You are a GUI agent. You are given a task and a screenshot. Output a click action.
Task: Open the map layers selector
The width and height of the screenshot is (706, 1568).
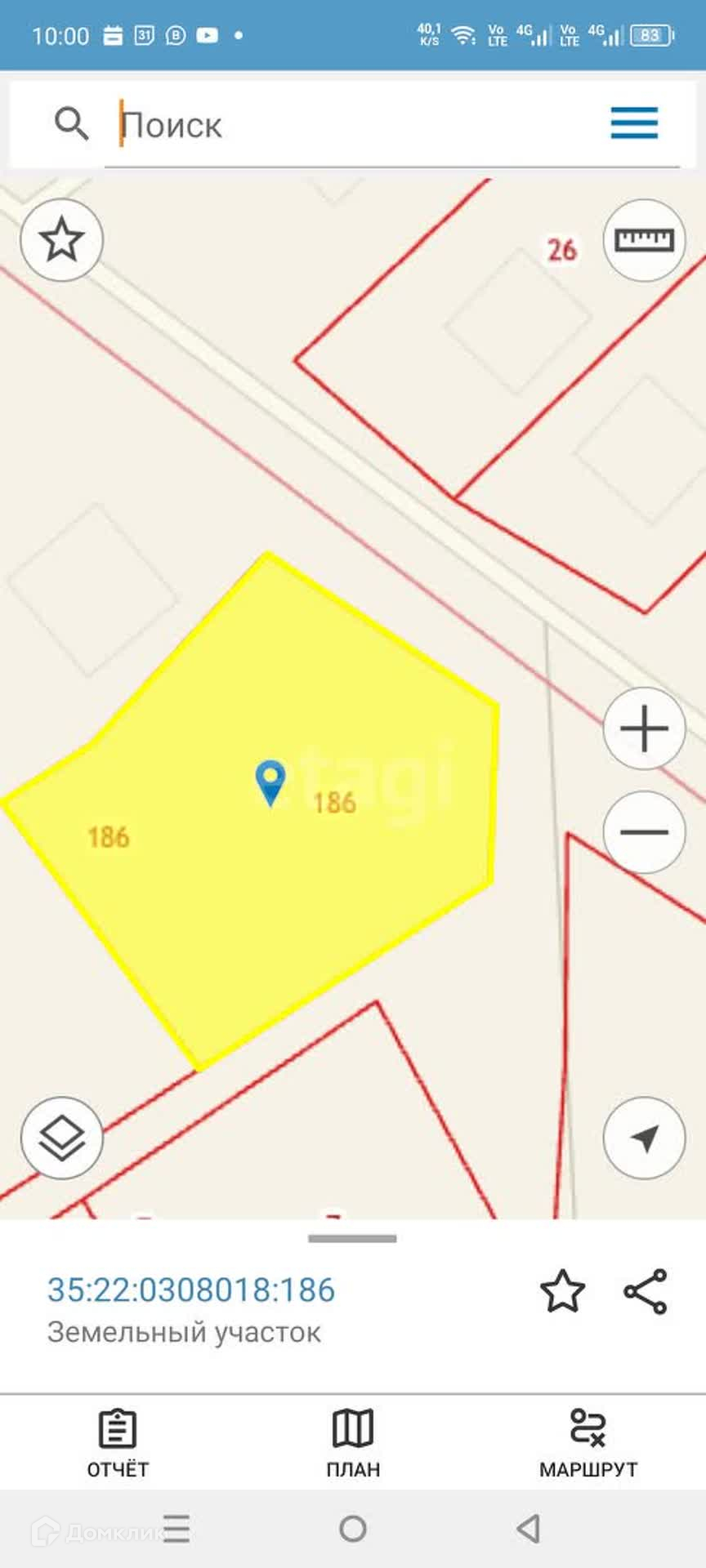(62, 1138)
